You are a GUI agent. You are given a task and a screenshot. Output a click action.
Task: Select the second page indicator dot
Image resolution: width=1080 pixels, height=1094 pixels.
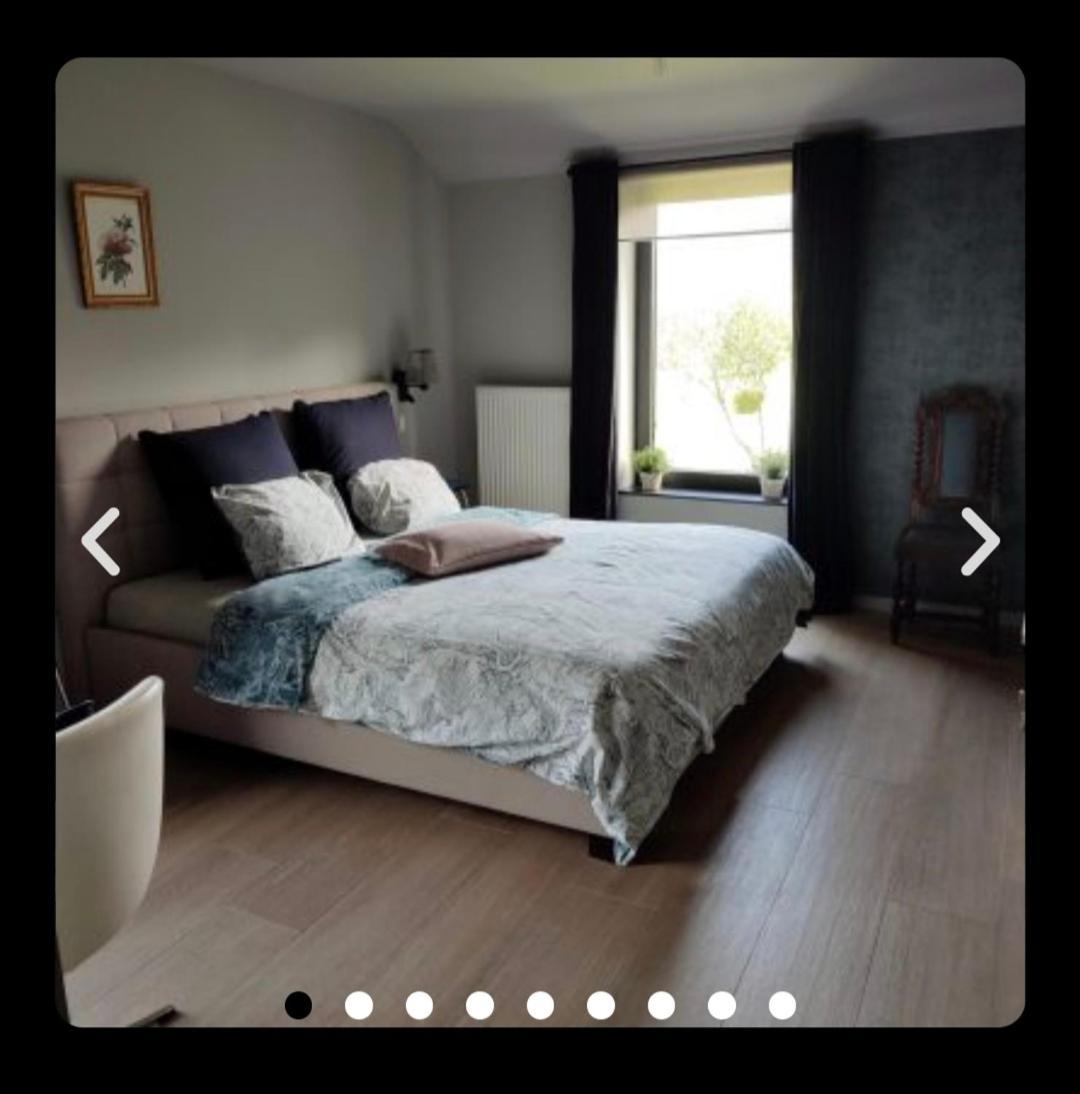(358, 1005)
